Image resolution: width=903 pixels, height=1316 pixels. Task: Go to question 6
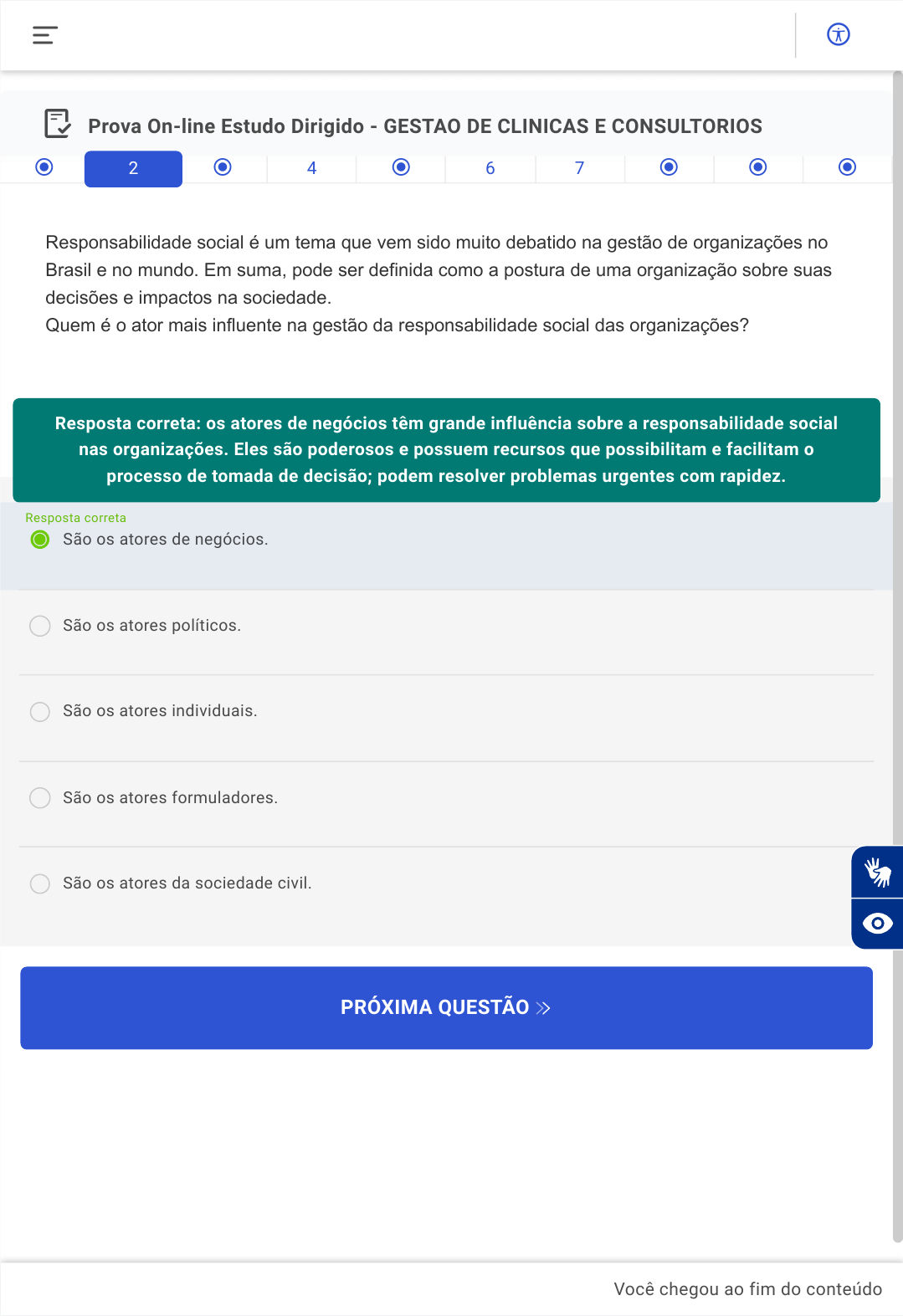click(490, 168)
